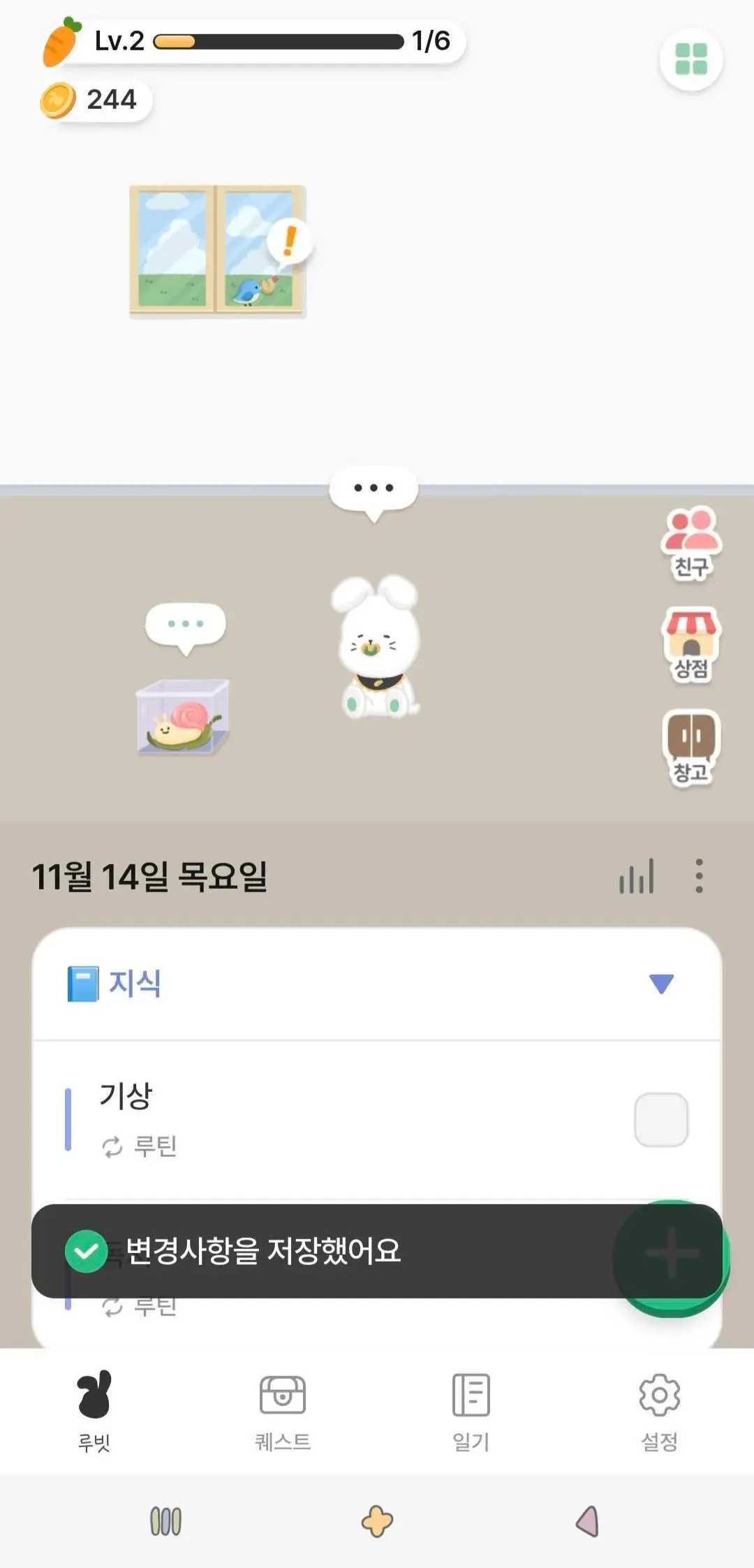Open recent apps from the navigation bar
The height and width of the screenshot is (1568, 754).
166,1521
